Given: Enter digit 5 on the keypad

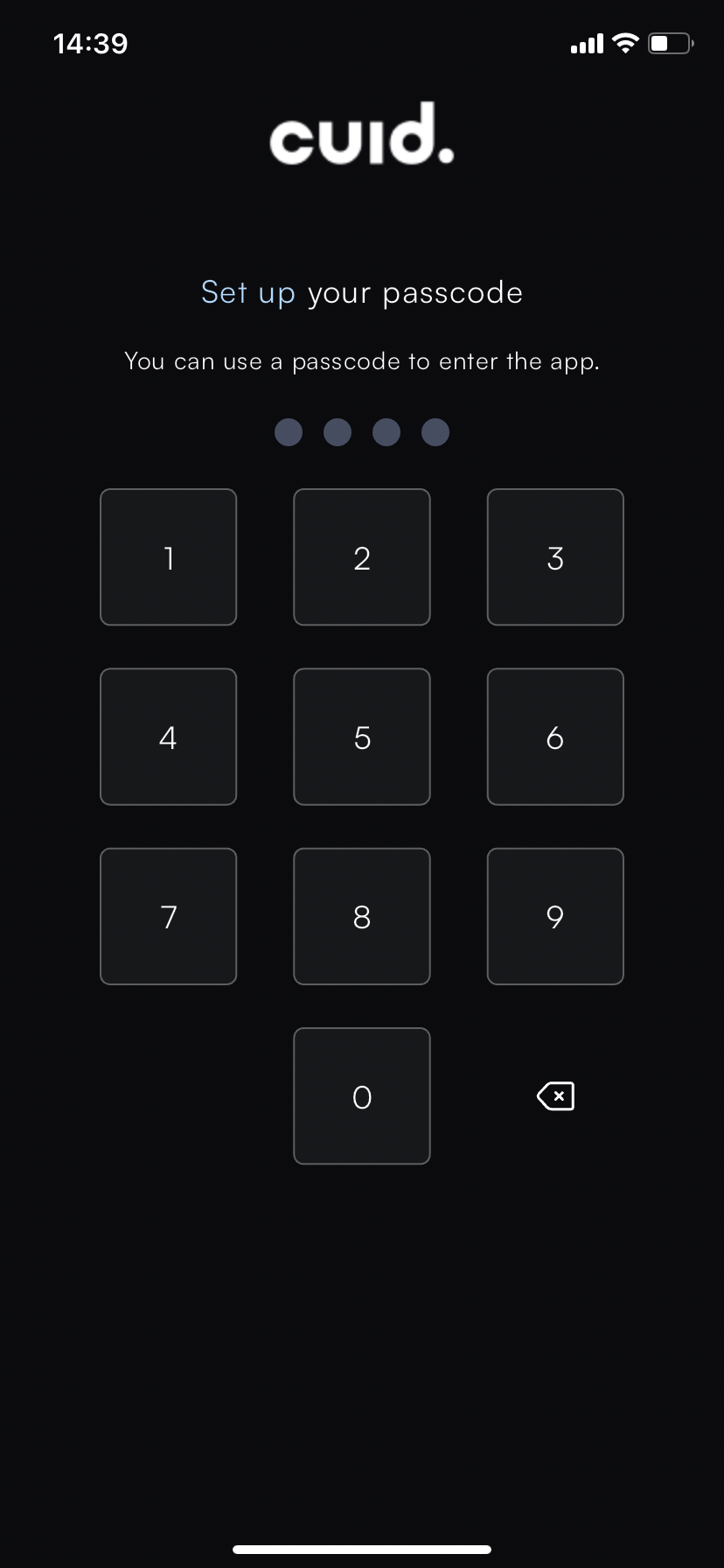Looking at the screenshot, I should 362,737.
